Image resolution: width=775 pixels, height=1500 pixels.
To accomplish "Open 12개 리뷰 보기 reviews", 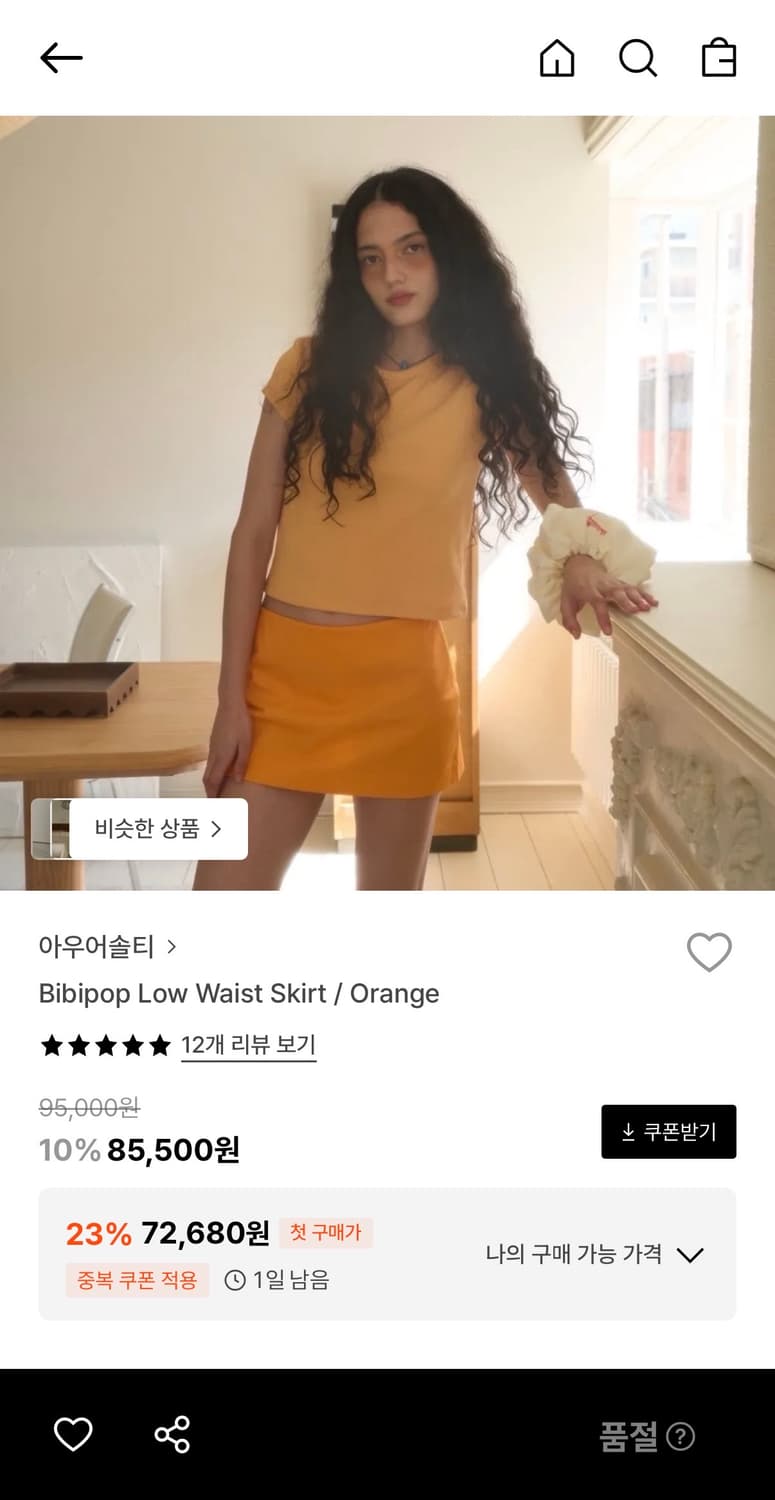I will point(248,1044).
